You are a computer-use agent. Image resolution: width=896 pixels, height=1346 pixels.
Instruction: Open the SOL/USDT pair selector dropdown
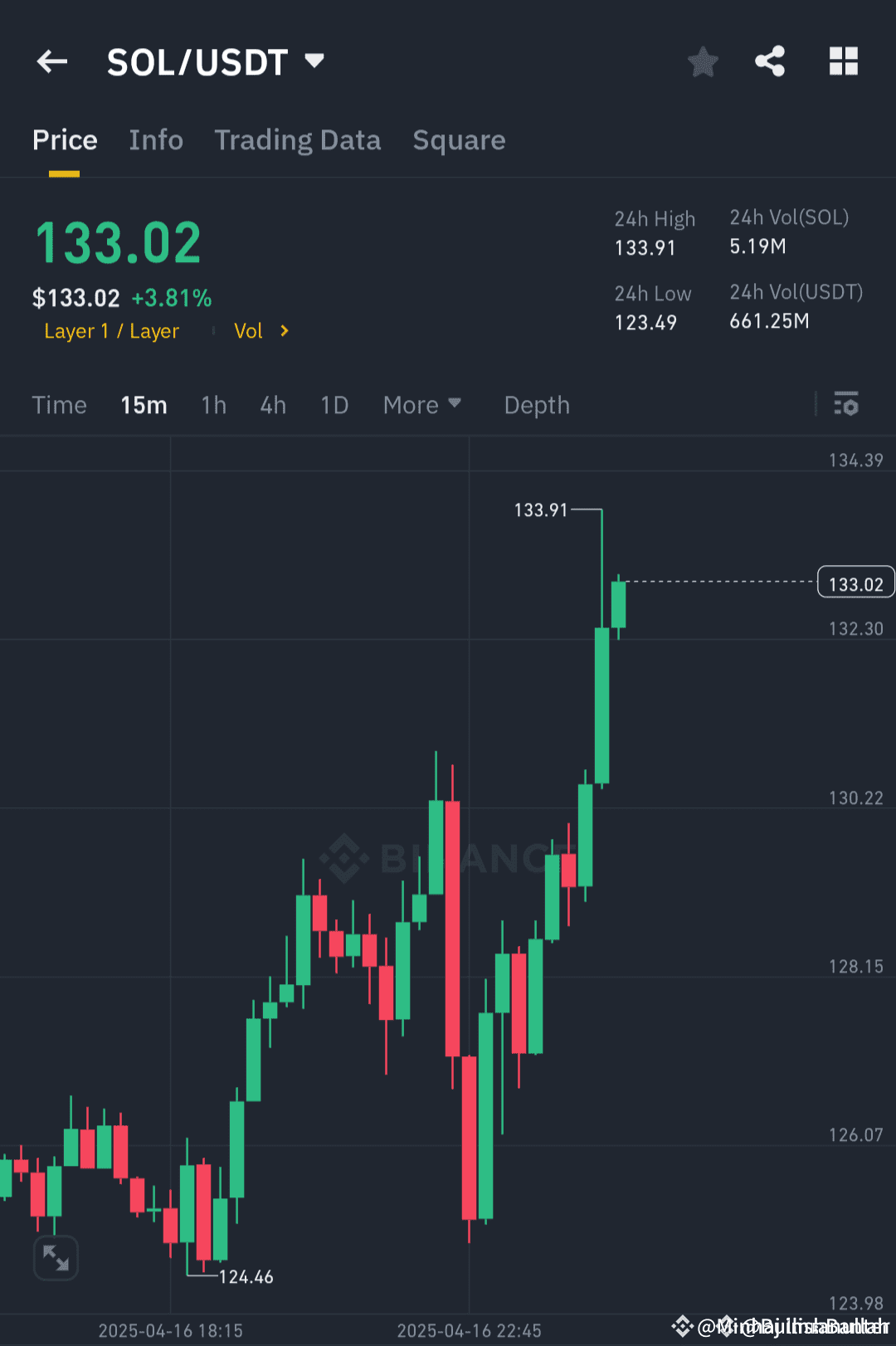coord(314,61)
